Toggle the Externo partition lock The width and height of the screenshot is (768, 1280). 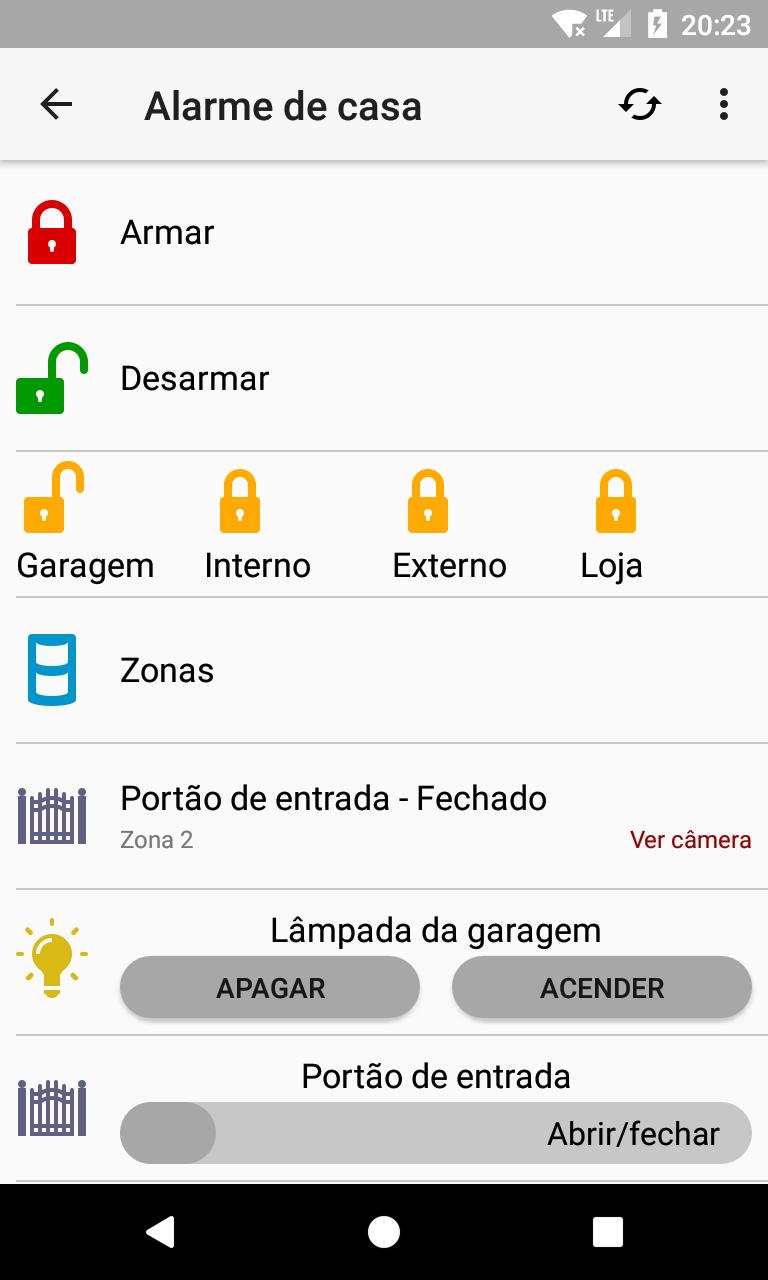[449, 523]
